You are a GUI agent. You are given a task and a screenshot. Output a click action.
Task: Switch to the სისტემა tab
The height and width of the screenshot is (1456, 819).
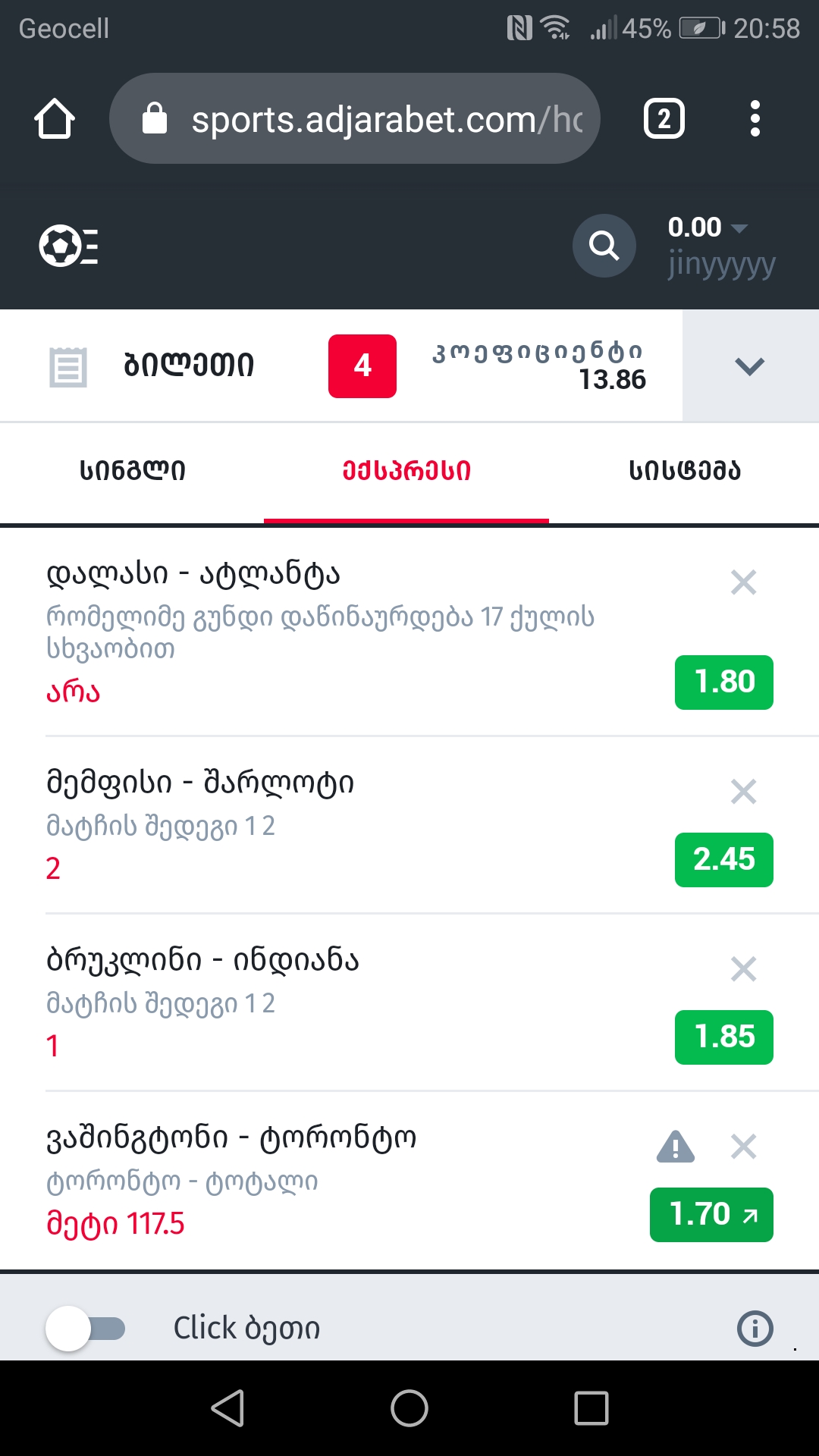click(x=684, y=471)
